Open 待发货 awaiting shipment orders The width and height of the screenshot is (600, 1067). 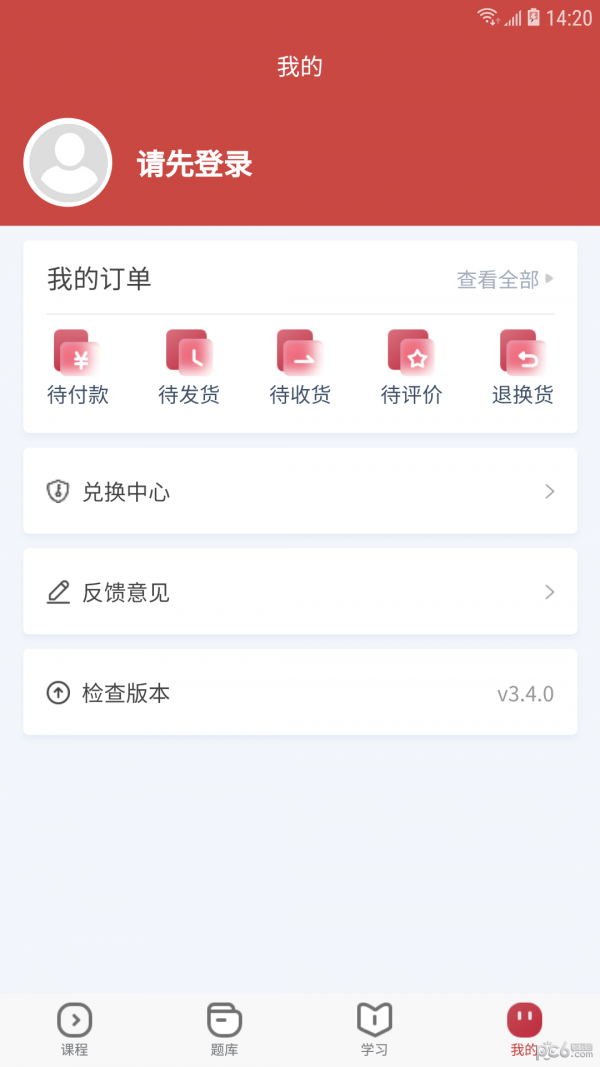189,367
